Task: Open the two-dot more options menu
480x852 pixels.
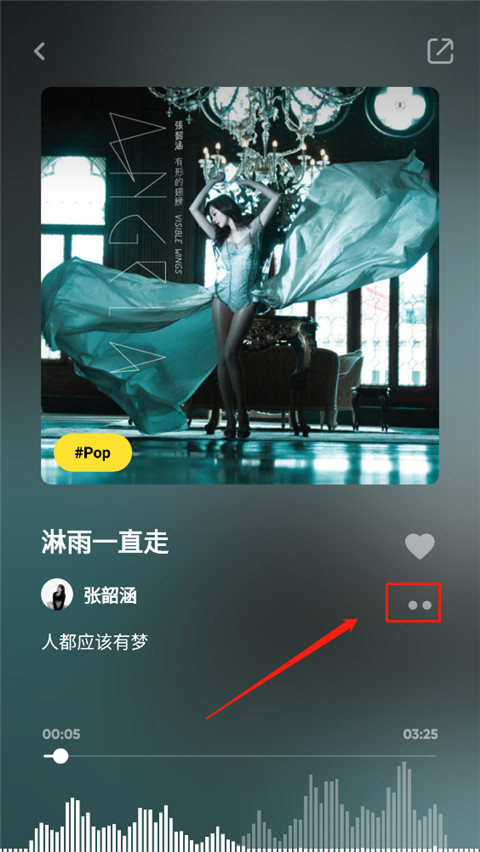Action: (420, 605)
